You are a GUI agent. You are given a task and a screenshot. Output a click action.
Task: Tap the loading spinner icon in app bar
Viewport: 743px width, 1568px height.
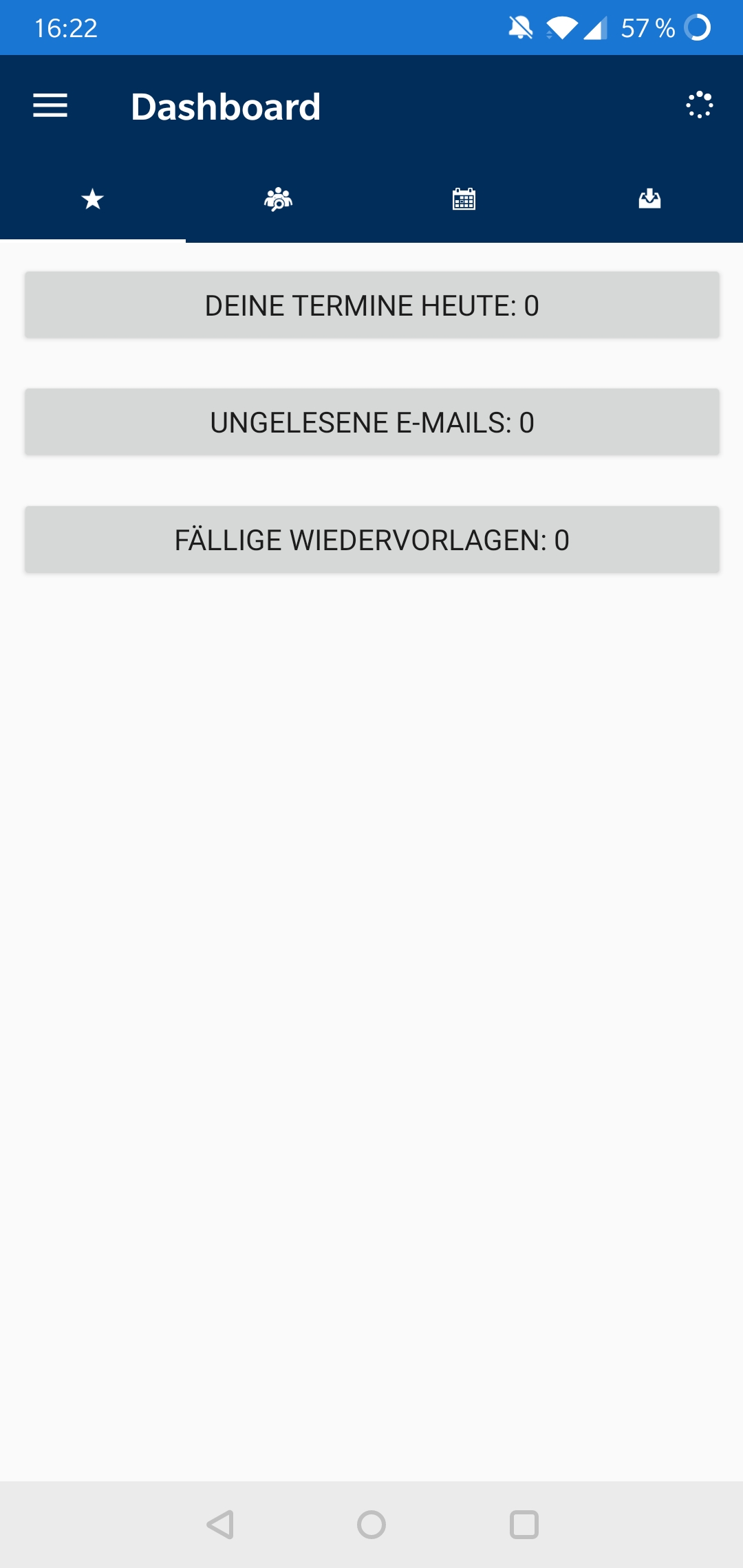click(x=700, y=105)
